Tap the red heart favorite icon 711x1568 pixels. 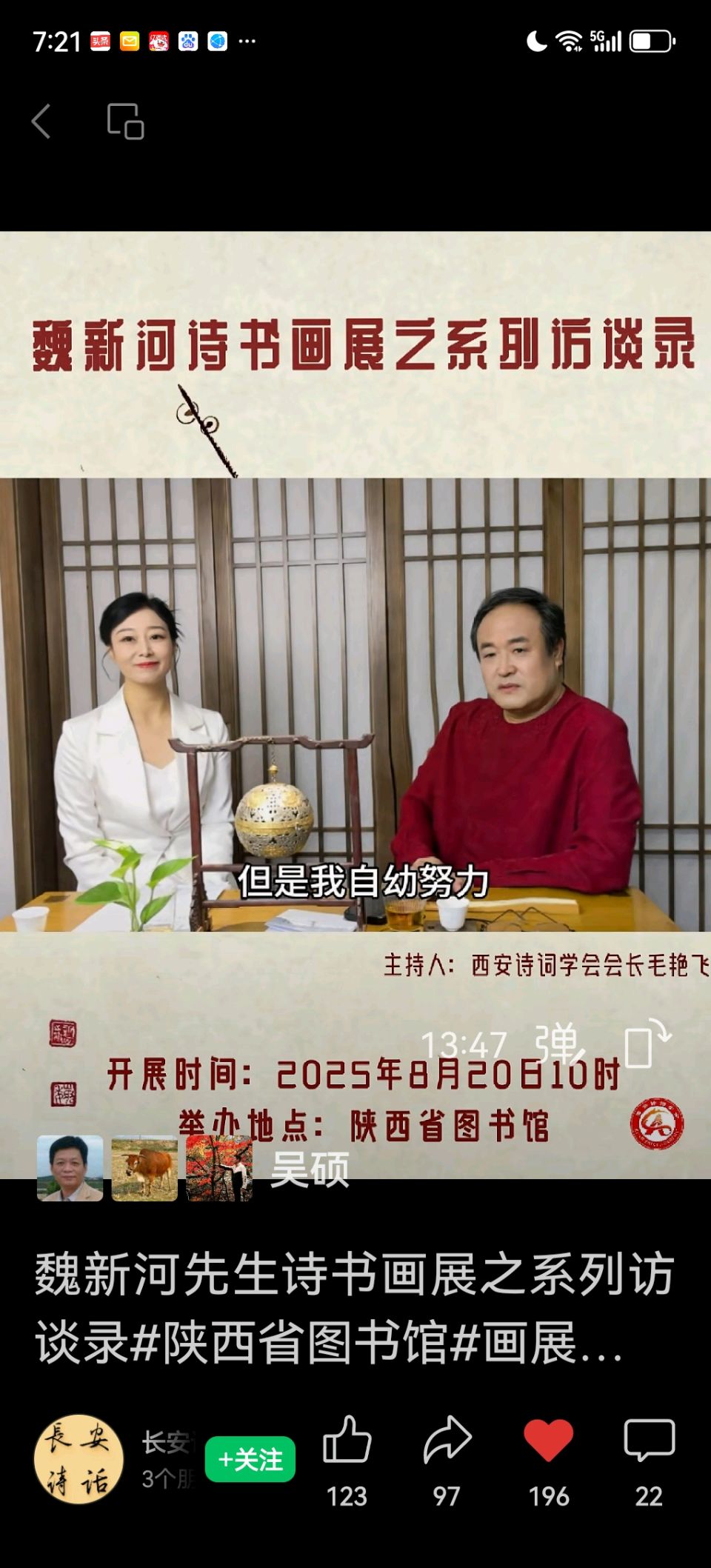point(548,1441)
